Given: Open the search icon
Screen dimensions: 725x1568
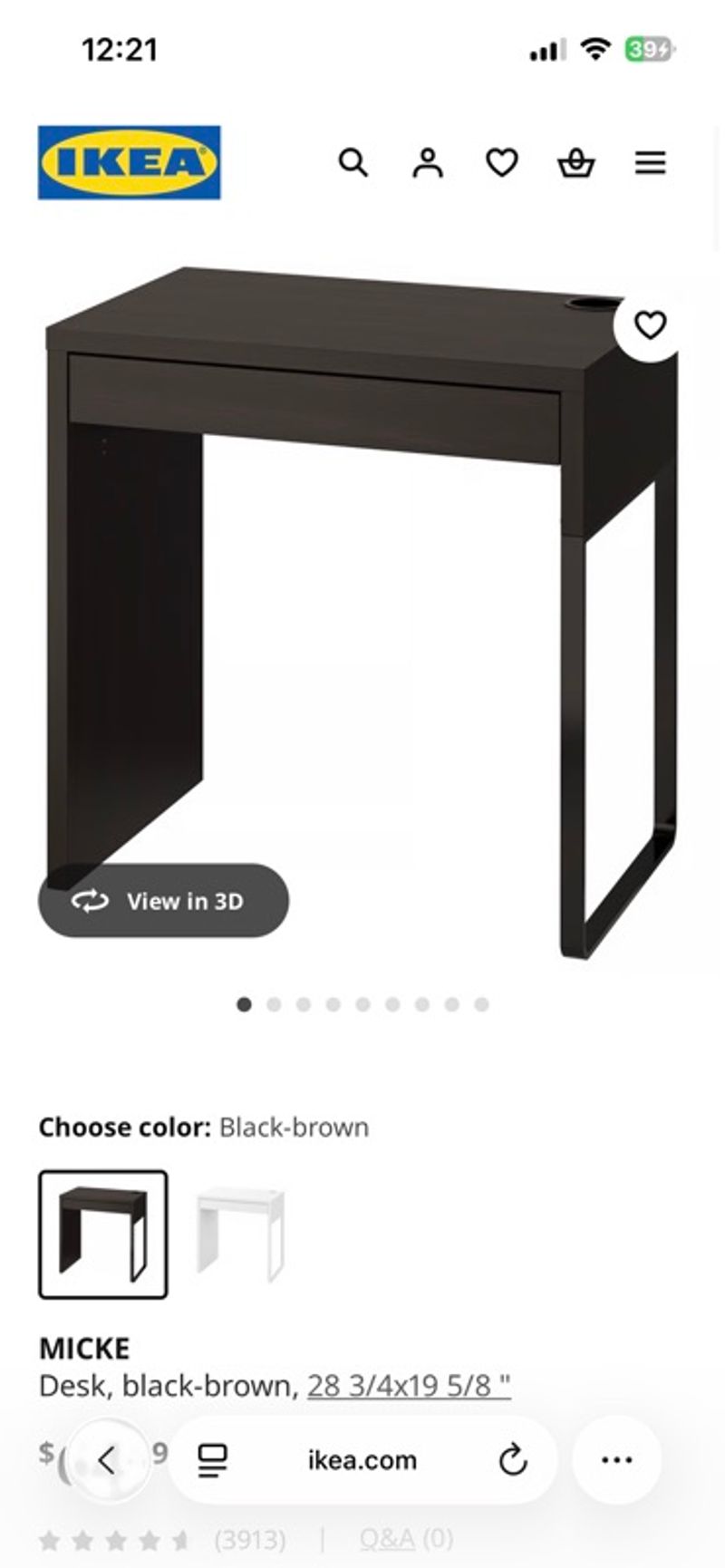Looking at the screenshot, I should 353,163.
